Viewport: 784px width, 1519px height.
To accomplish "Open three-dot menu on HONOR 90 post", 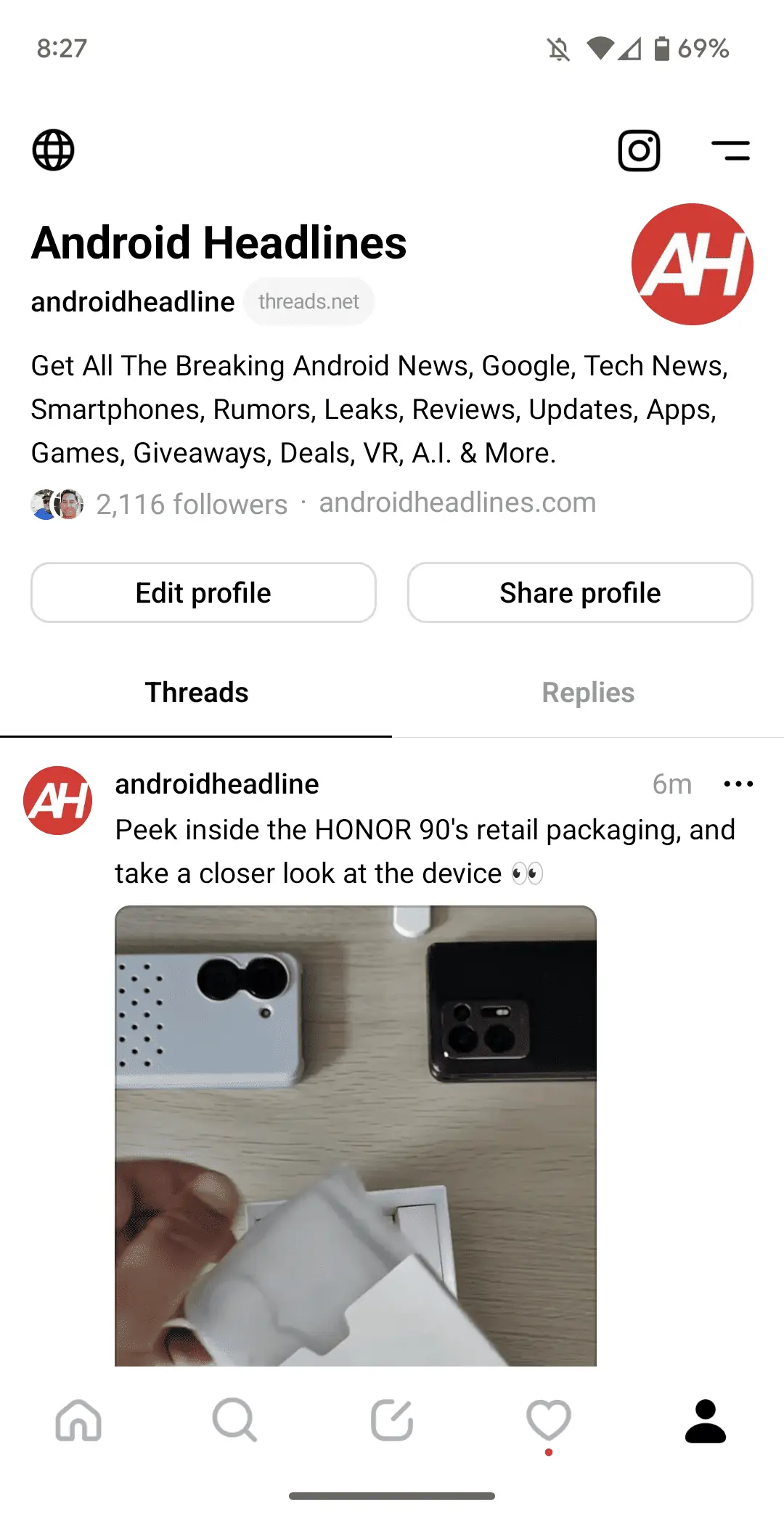I will point(738,784).
